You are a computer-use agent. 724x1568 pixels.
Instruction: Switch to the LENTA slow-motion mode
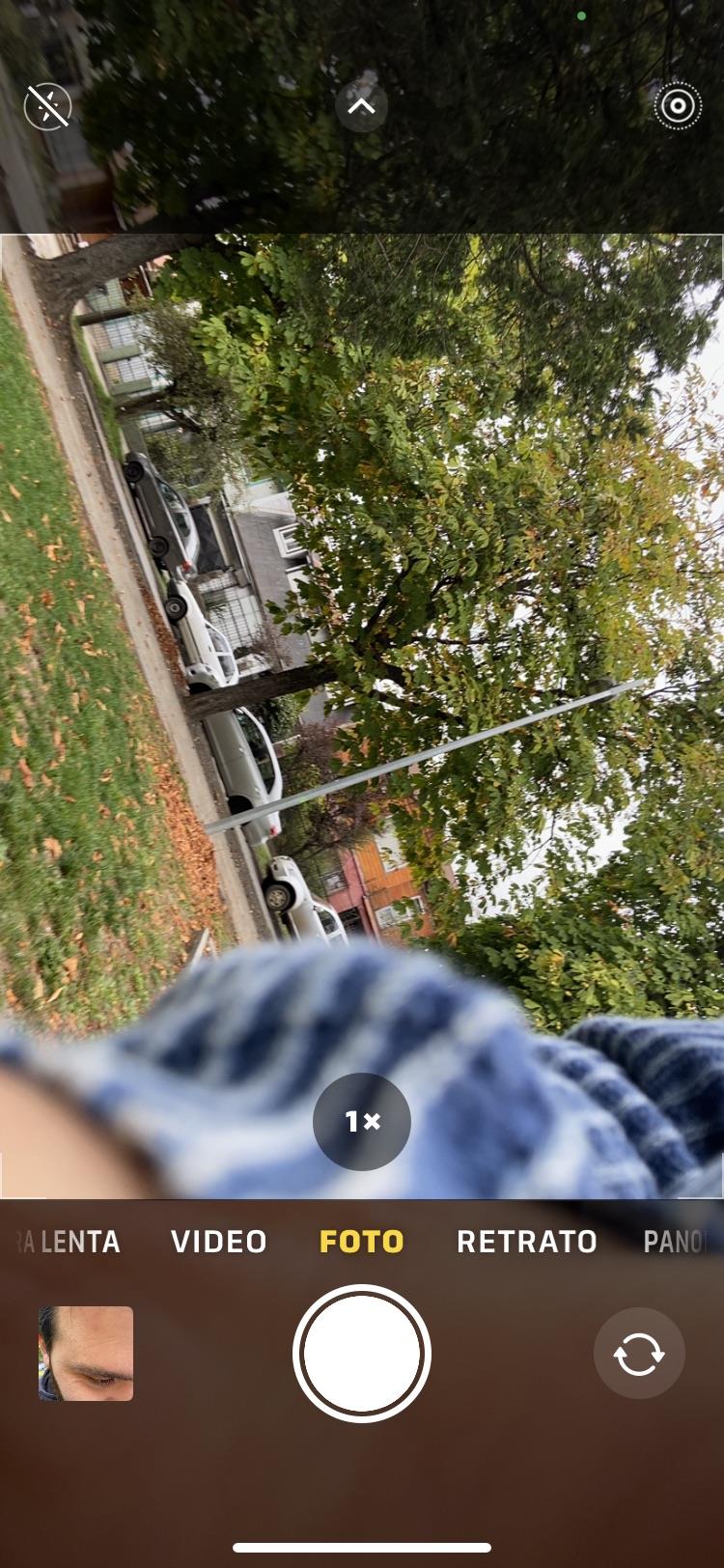[72, 1241]
